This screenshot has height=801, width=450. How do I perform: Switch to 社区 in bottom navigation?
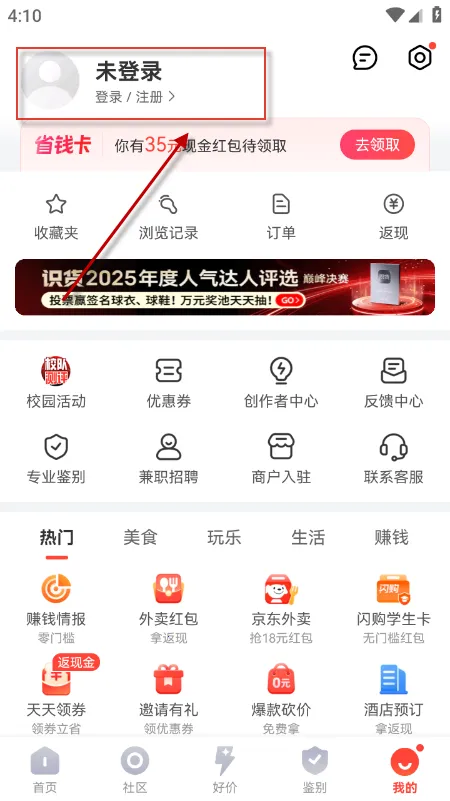point(135,770)
